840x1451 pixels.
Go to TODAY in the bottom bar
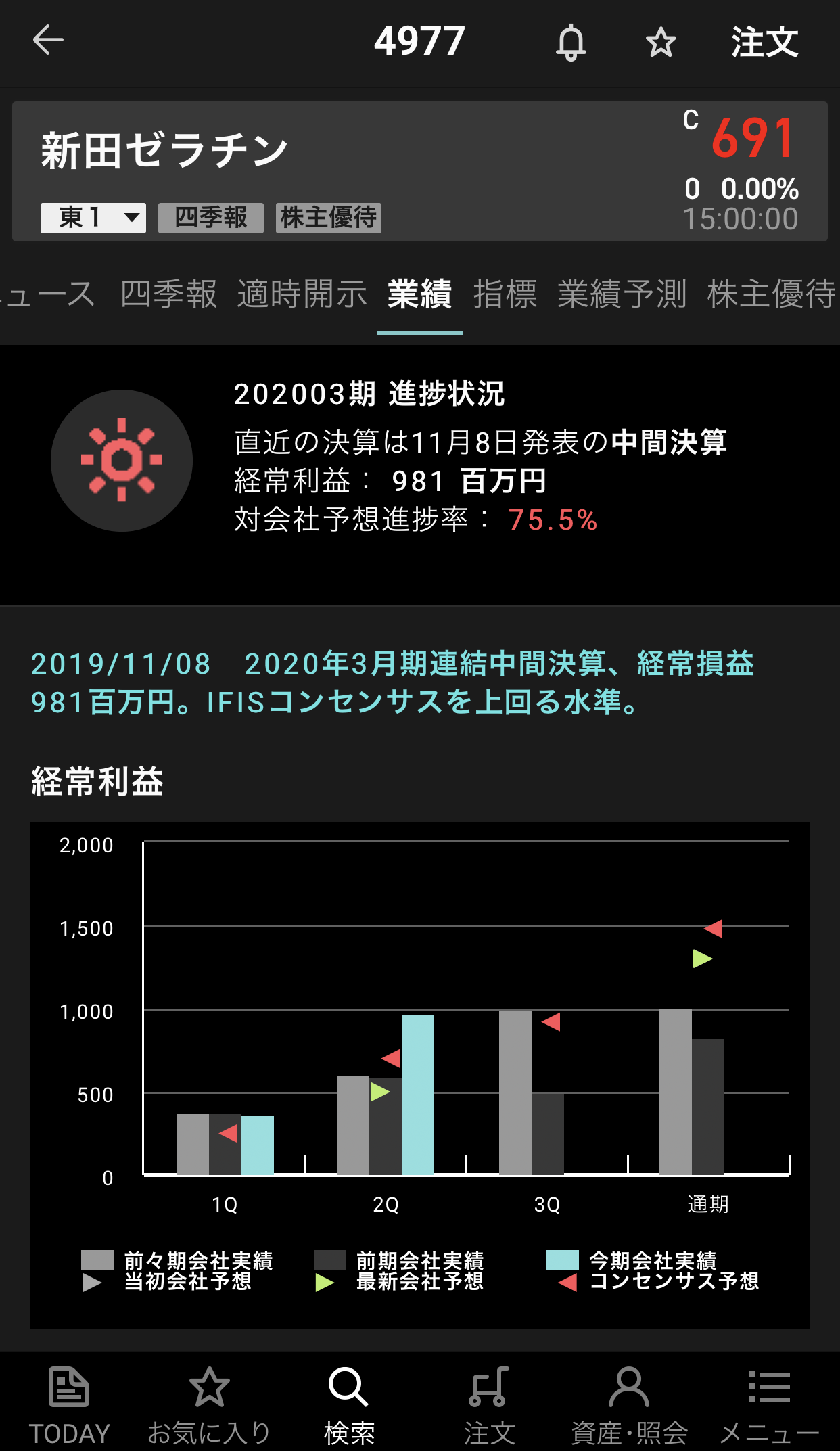tap(69, 1404)
